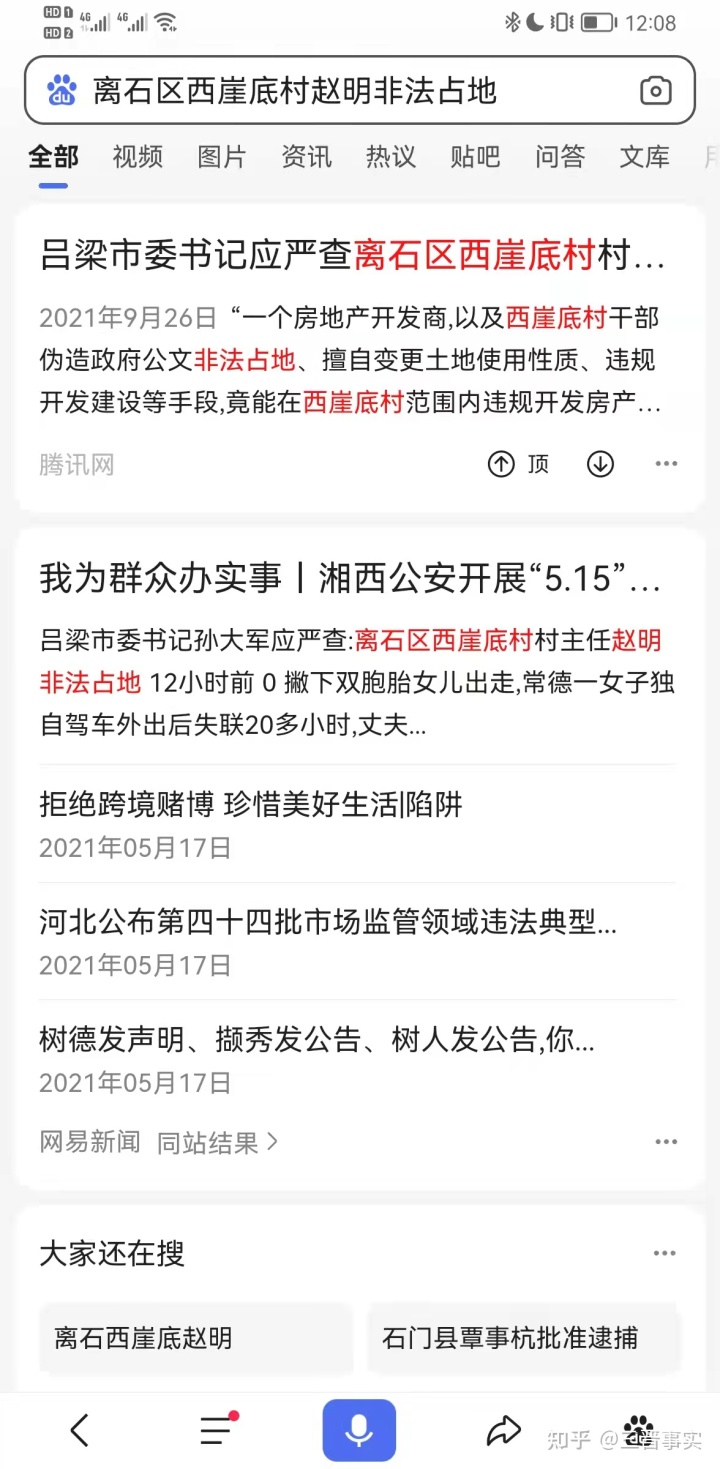The image size is (720, 1469).
Task: Open article 河北公布第四十四批市场监管领域违法典型
Action: click(x=328, y=922)
